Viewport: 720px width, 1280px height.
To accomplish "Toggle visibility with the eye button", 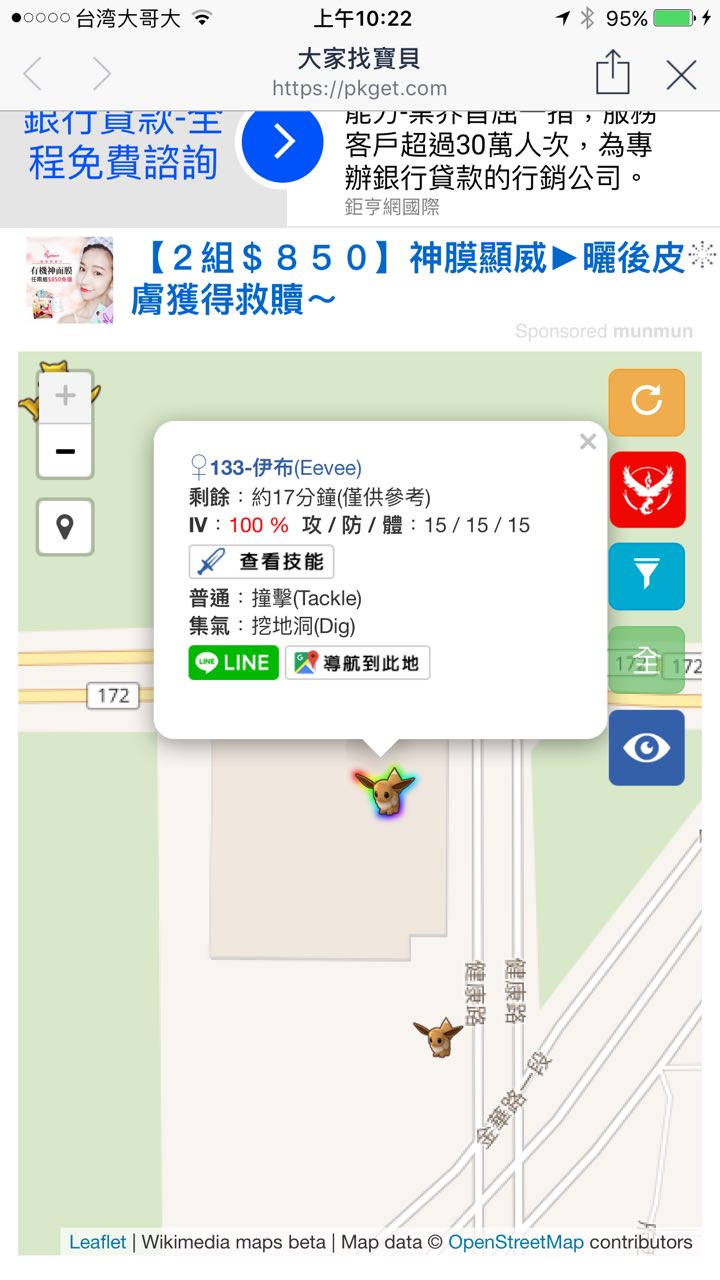I will coord(647,748).
